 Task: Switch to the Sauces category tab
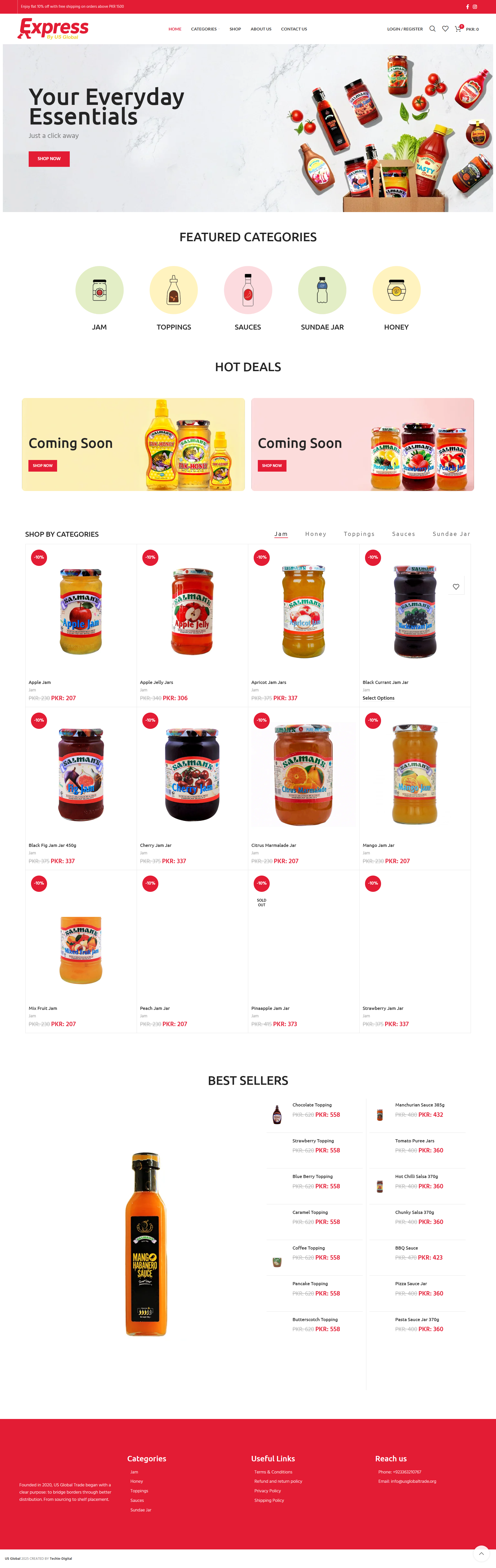click(x=404, y=534)
